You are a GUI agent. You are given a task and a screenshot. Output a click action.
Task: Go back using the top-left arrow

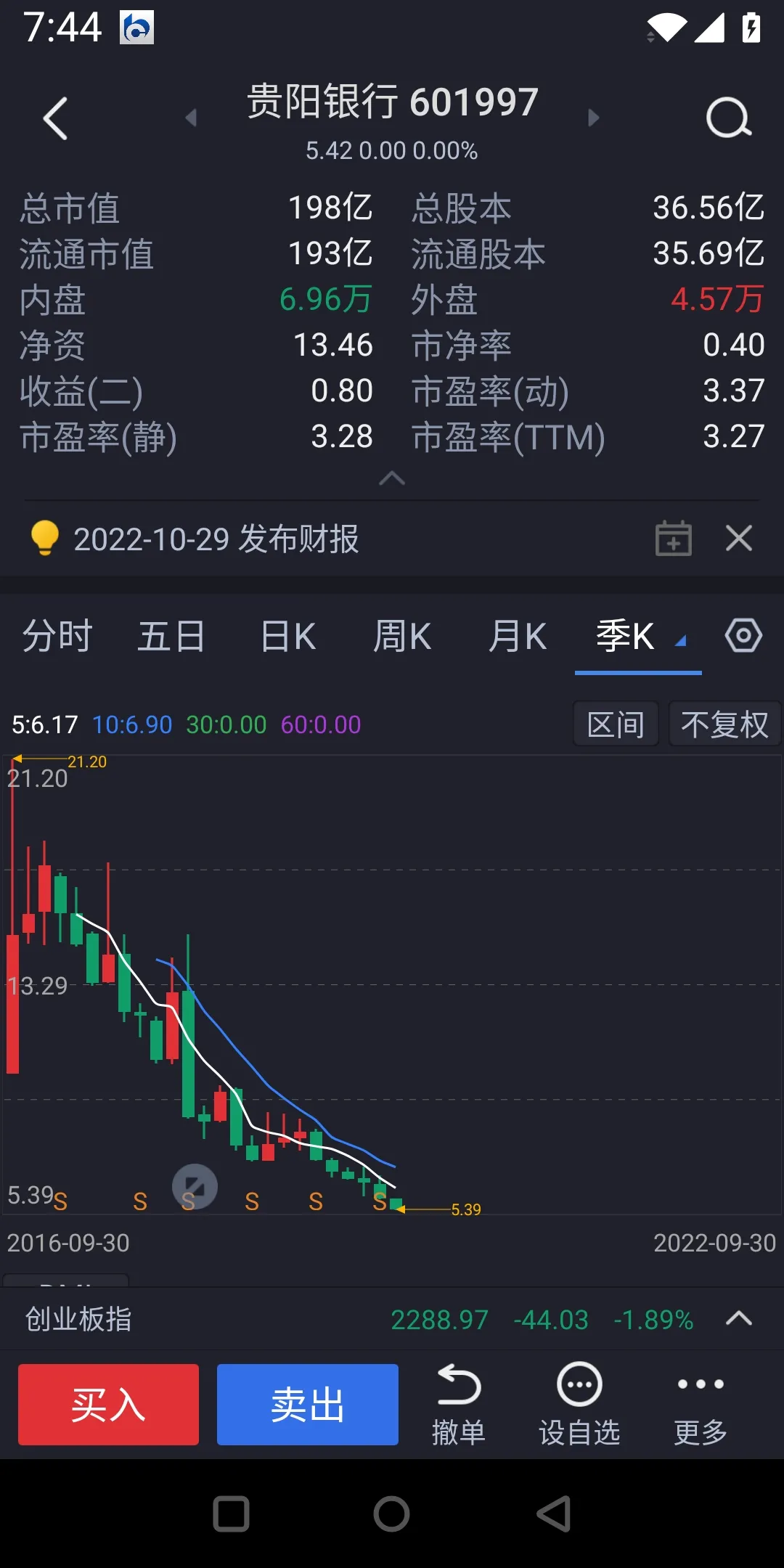[56, 118]
